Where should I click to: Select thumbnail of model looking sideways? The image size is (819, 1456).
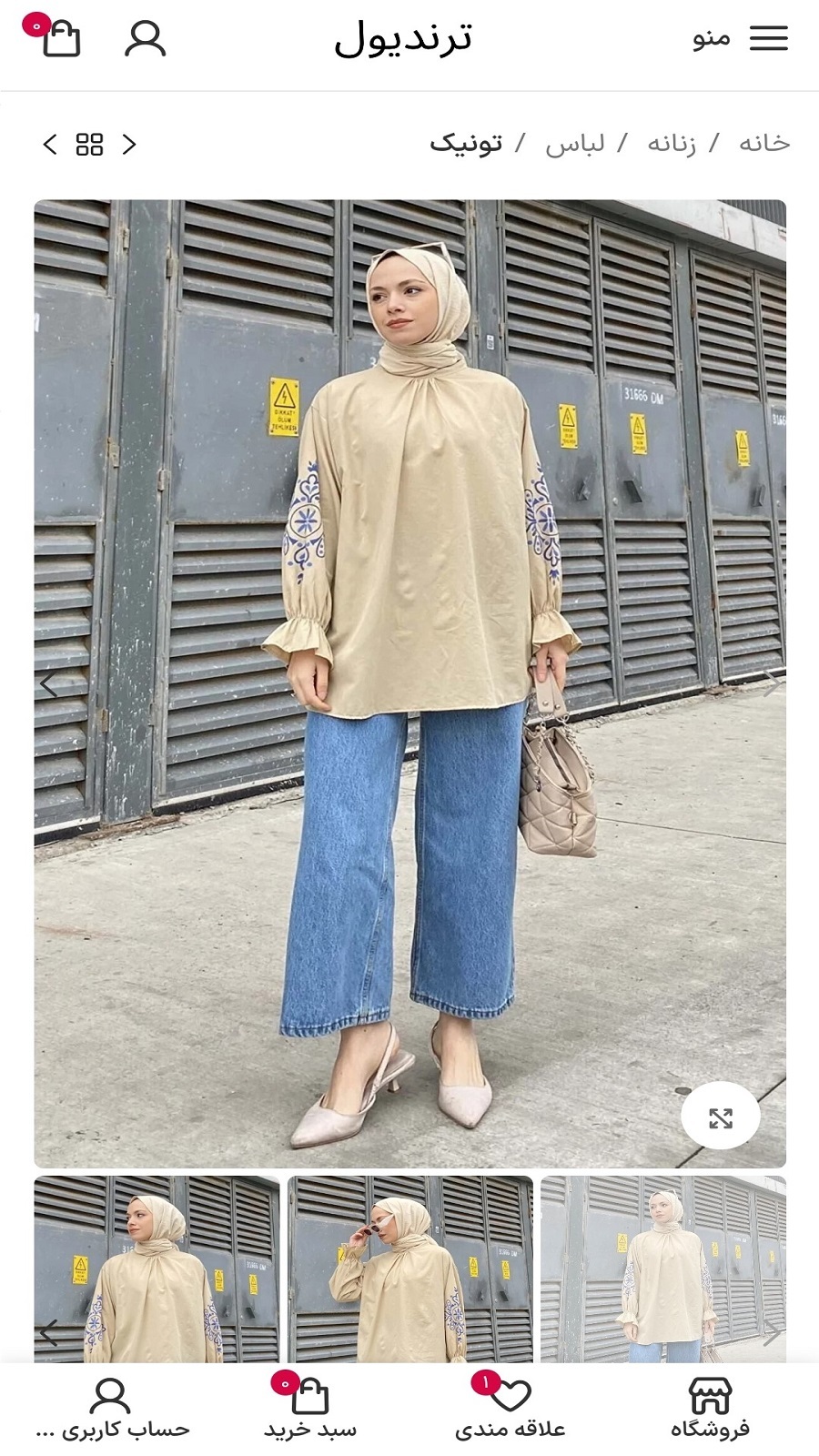[x=157, y=1269]
